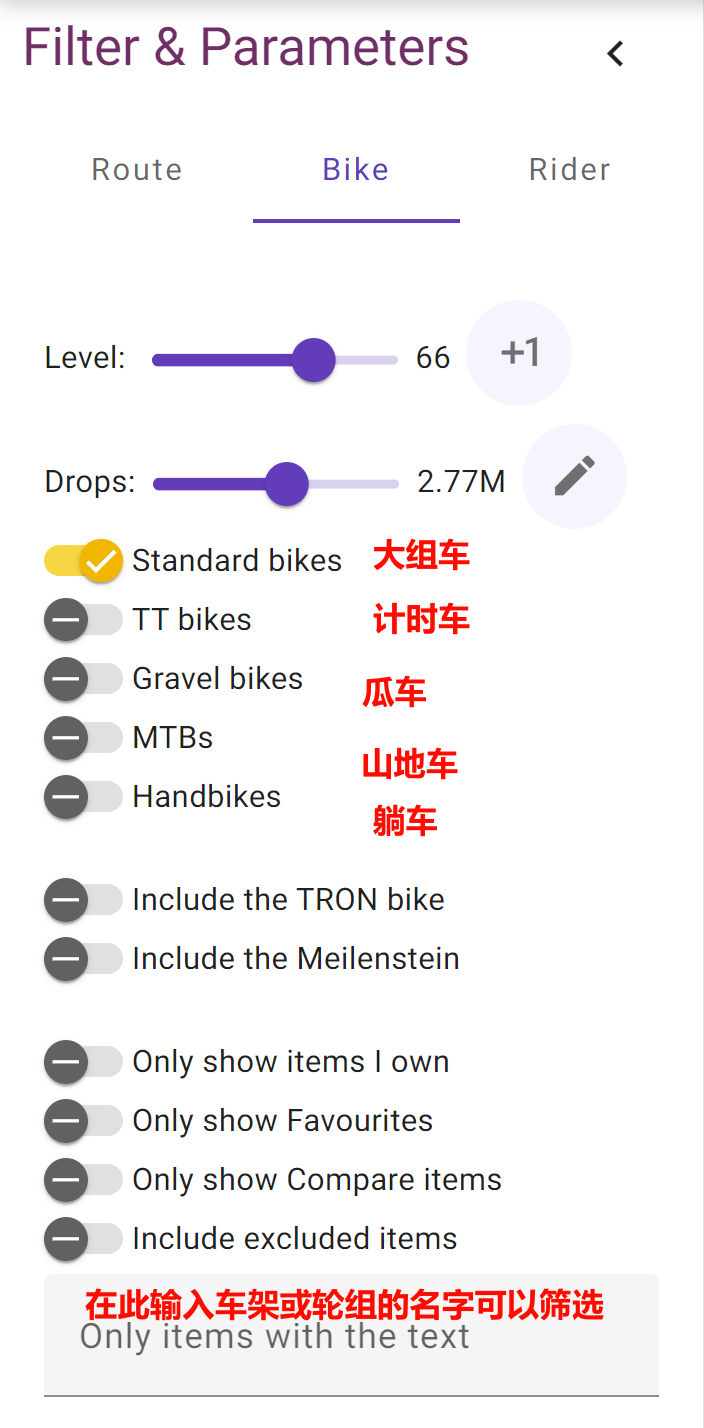Collapse the Filter & Parameters panel
Image resolution: width=704 pixels, height=1428 pixels.
click(616, 54)
